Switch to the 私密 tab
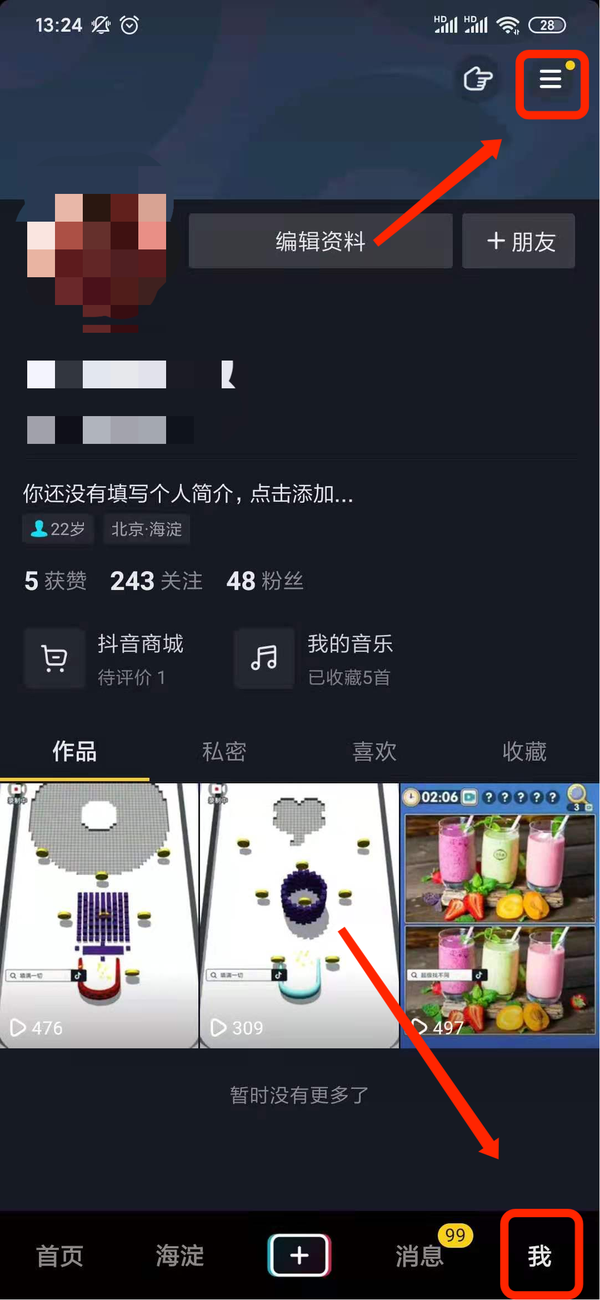The image size is (600, 1300). click(224, 752)
